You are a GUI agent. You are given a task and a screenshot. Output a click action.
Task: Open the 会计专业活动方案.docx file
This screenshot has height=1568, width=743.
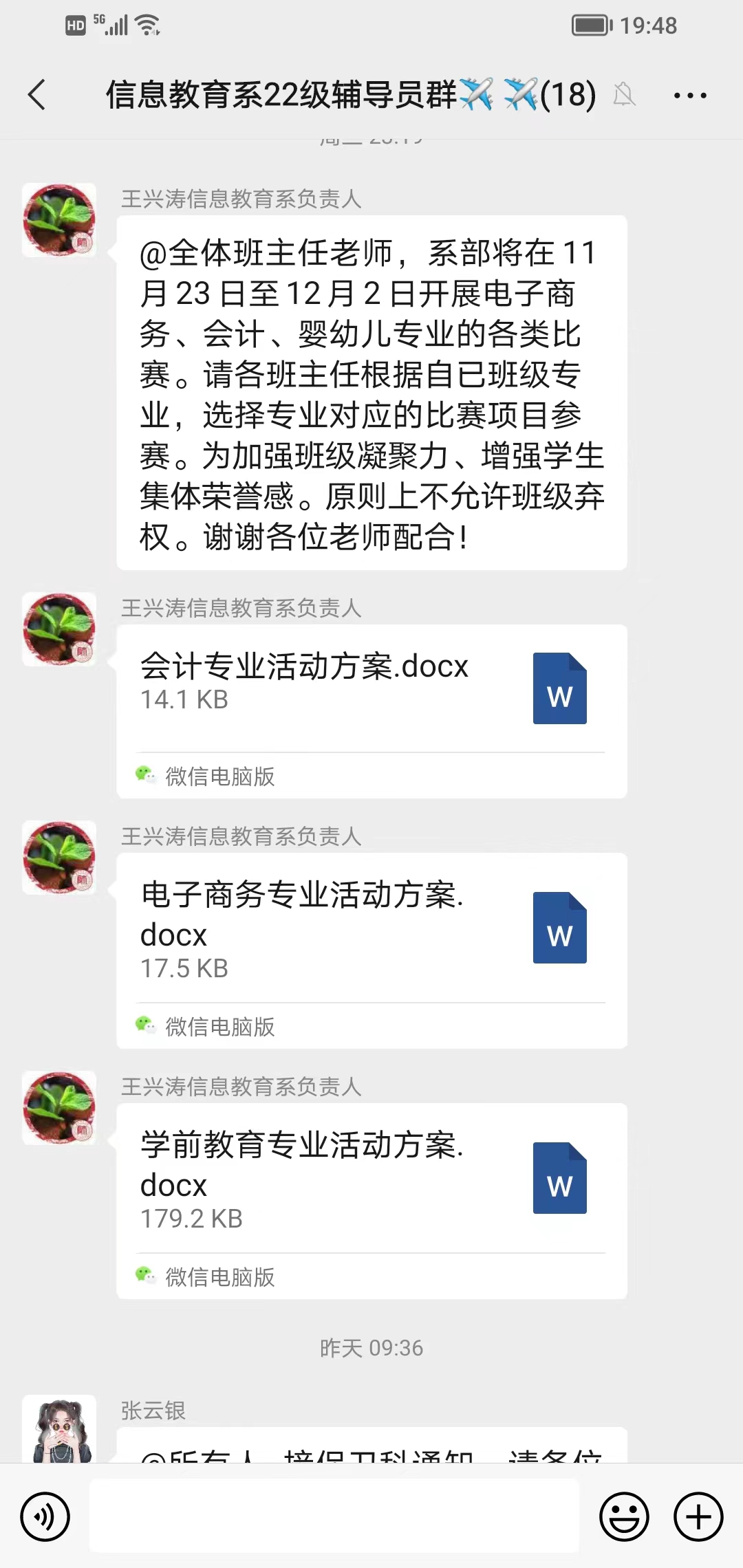click(x=371, y=689)
